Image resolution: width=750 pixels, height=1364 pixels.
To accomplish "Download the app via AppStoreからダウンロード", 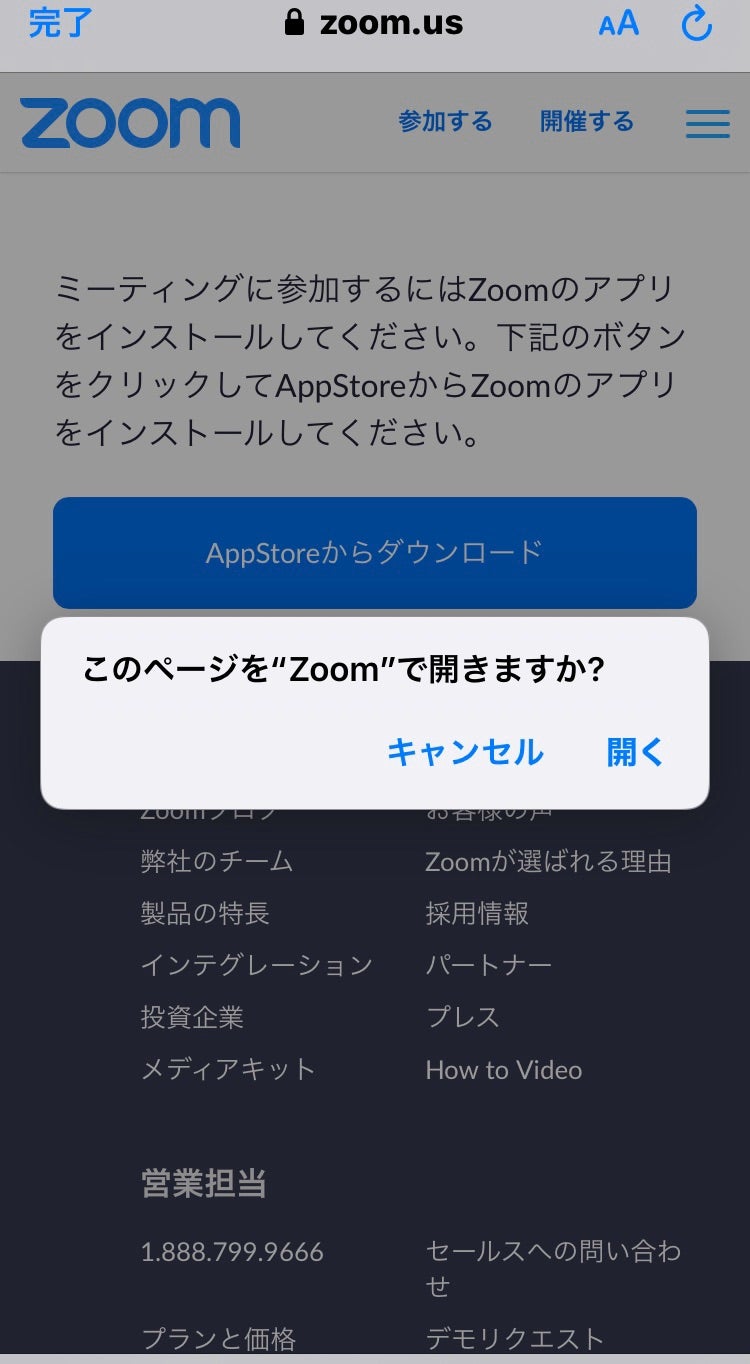I will click(374, 552).
